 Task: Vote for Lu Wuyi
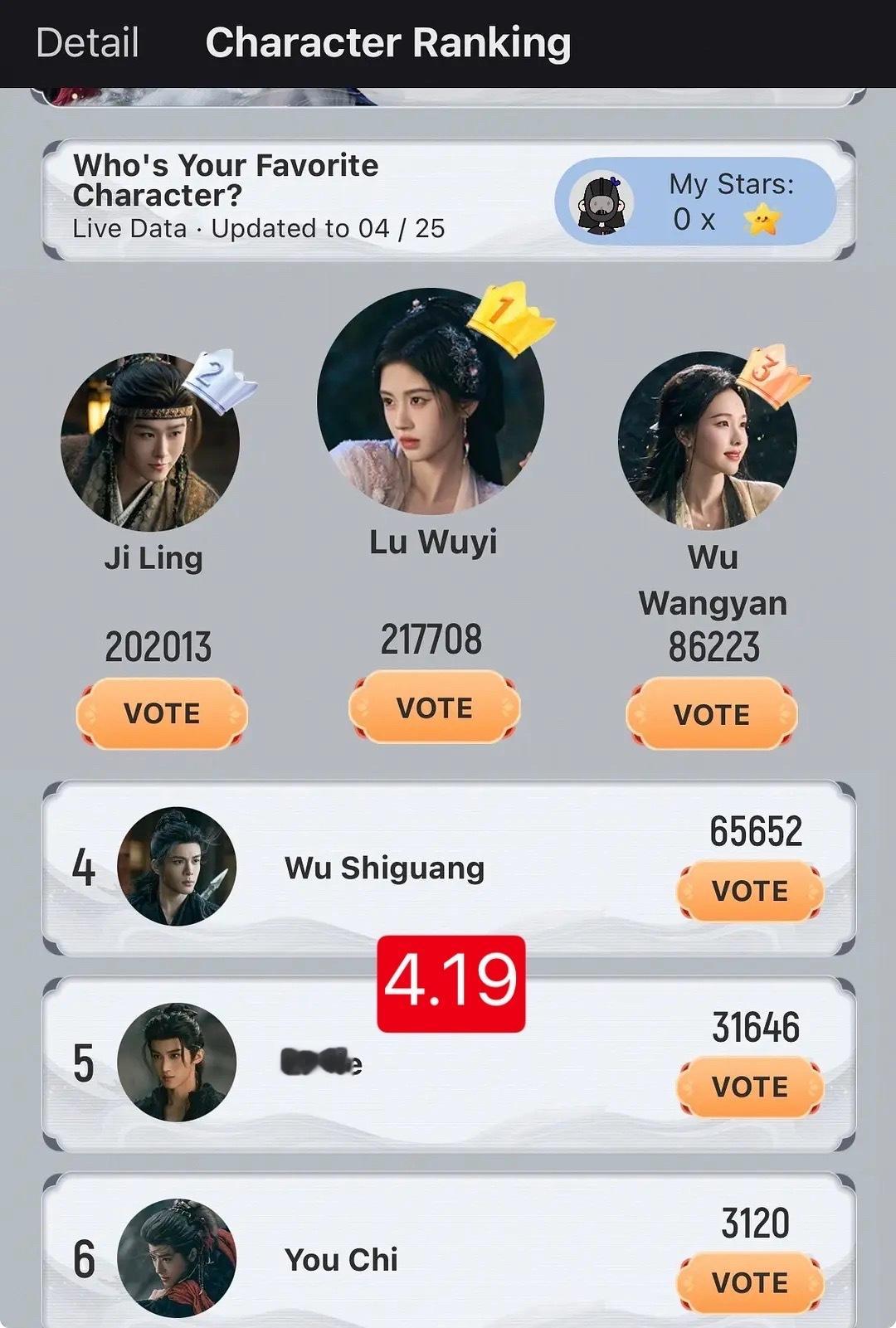click(435, 707)
